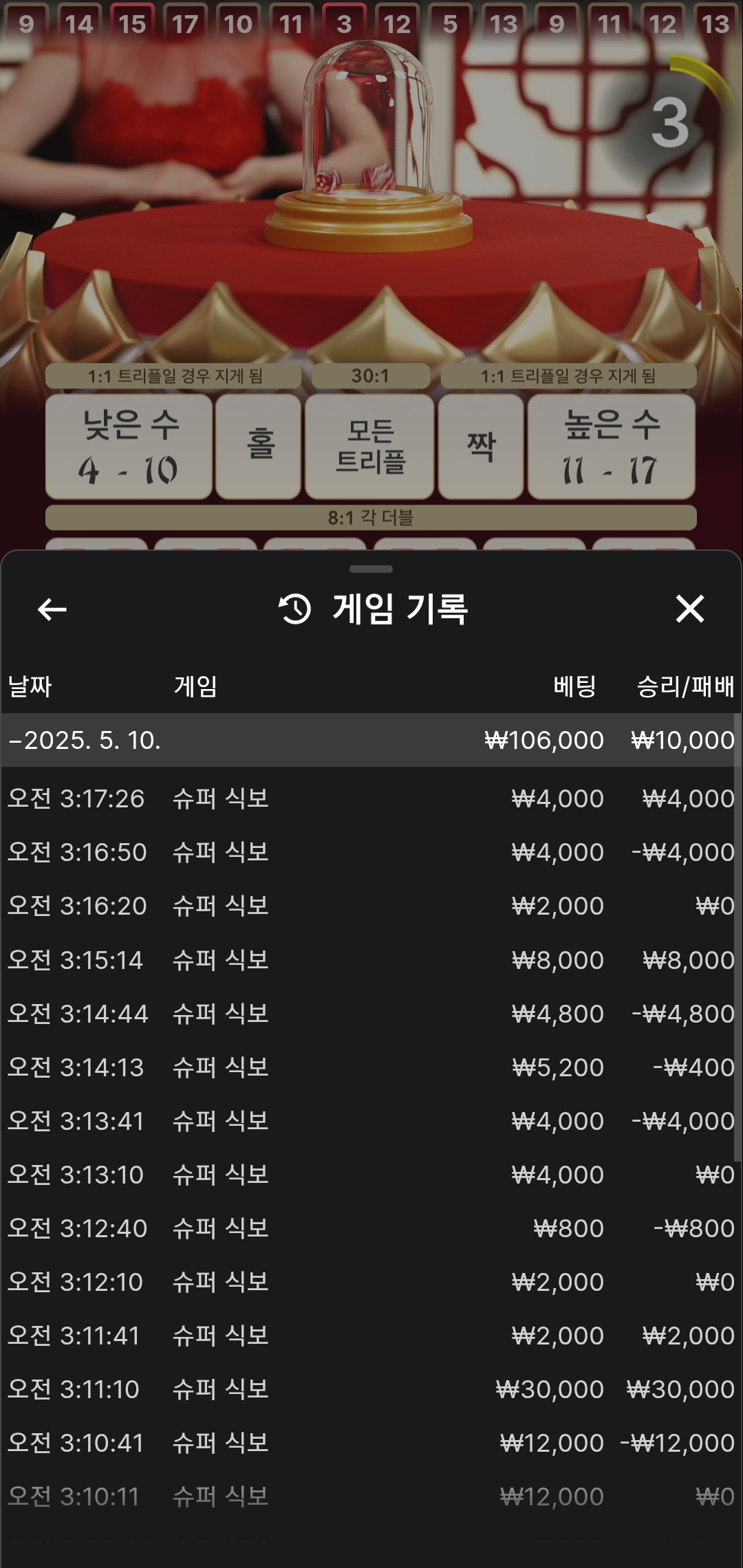Image resolution: width=743 pixels, height=1568 pixels.
Task: Open the 오전 3:16:50 슈퍼 식보 record
Action: click(371, 852)
